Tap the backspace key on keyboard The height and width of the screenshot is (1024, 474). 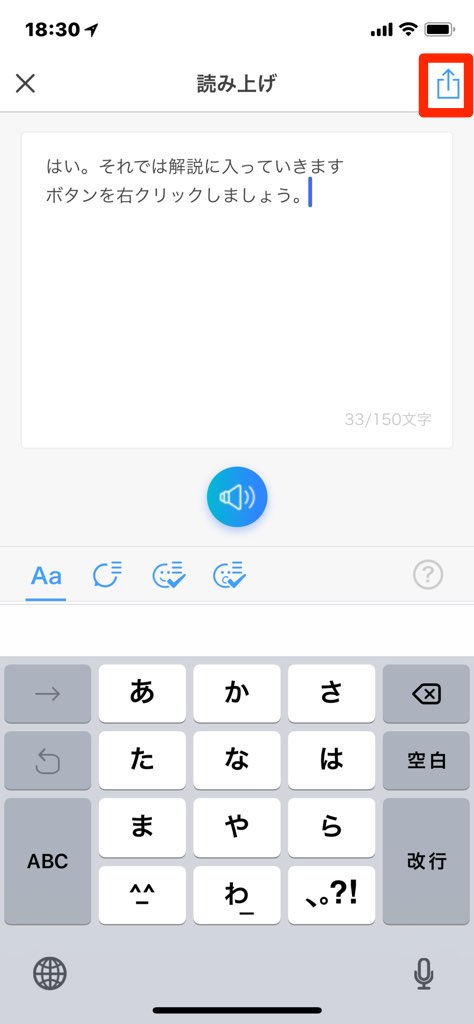coord(426,694)
